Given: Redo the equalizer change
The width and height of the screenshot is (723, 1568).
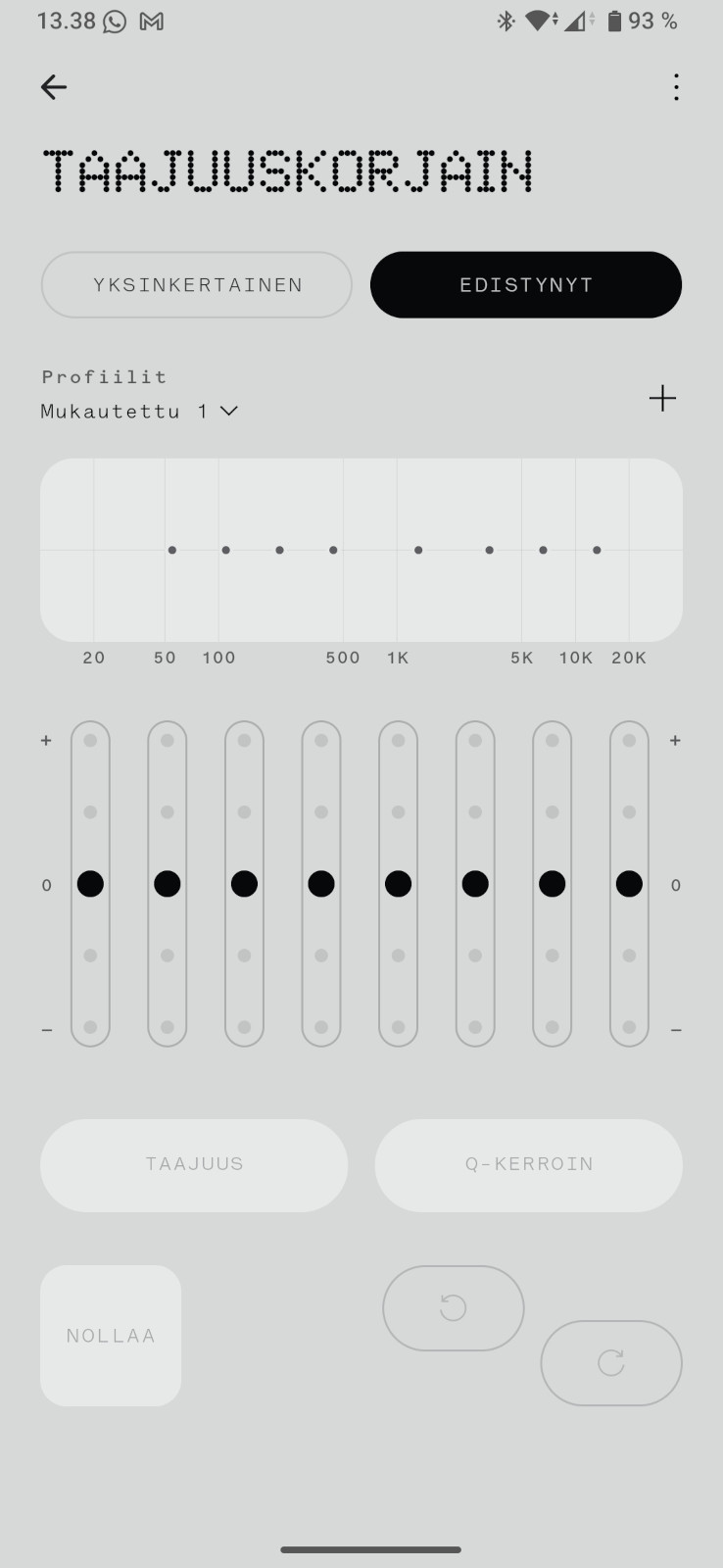Looking at the screenshot, I should click(611, 1362).
